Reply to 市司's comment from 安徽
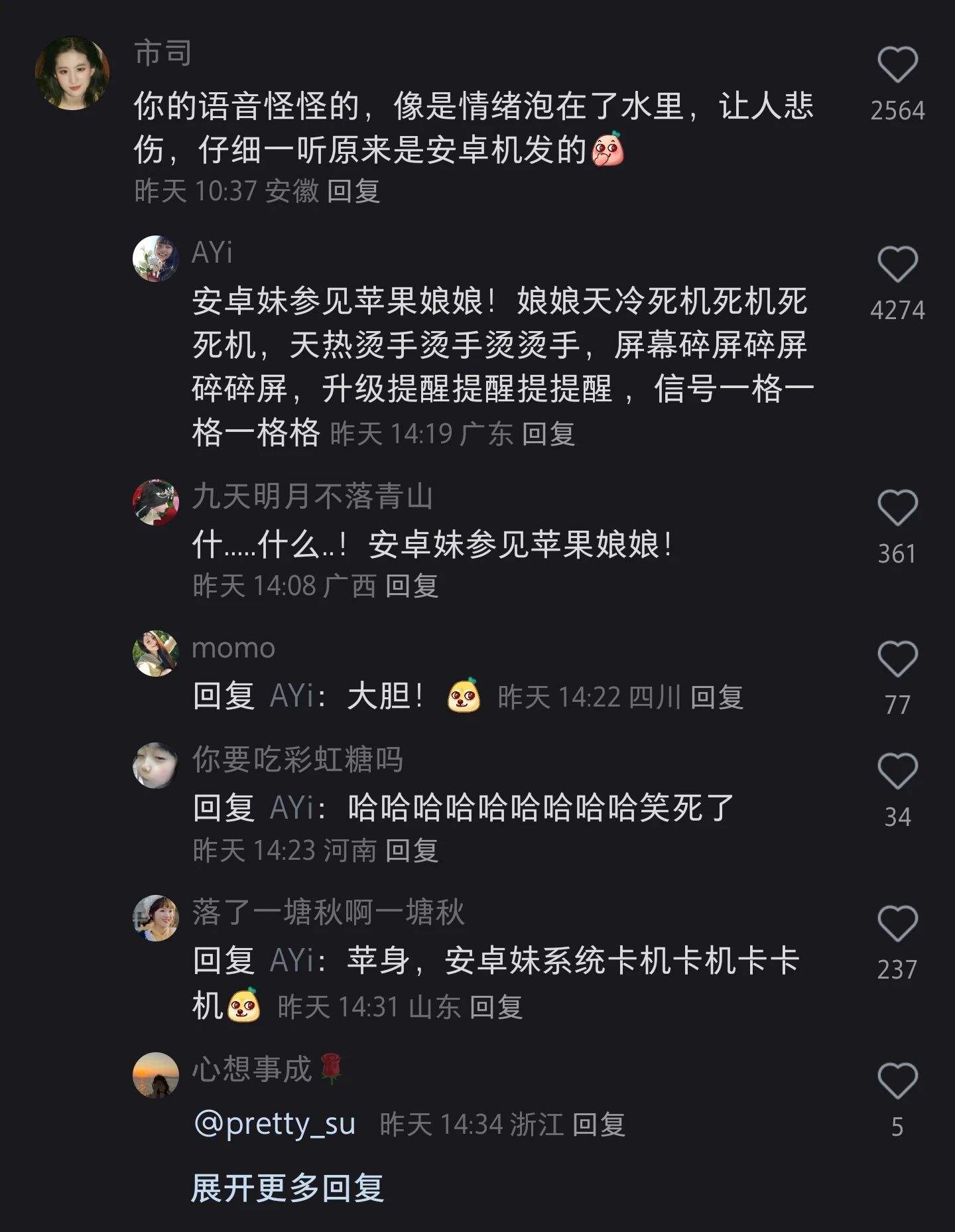Image resolution: width=955 pixels, height=1232 pixels. tap(353, 191)
